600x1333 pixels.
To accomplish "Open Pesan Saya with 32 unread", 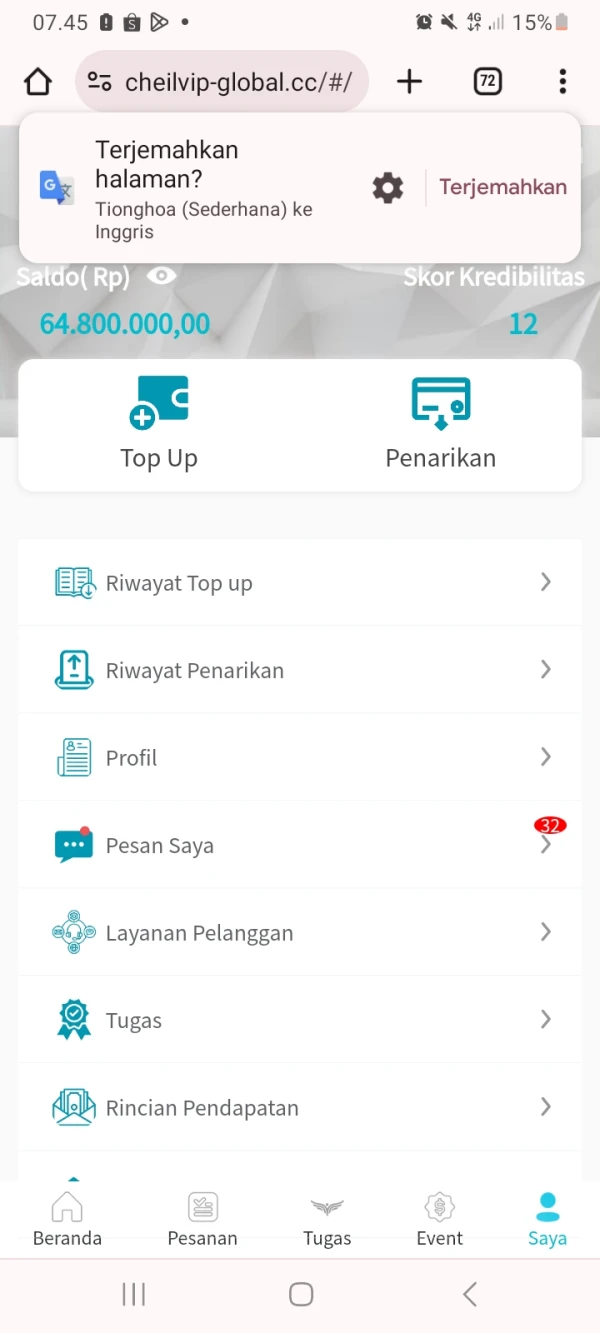I will tap(300, 845).
